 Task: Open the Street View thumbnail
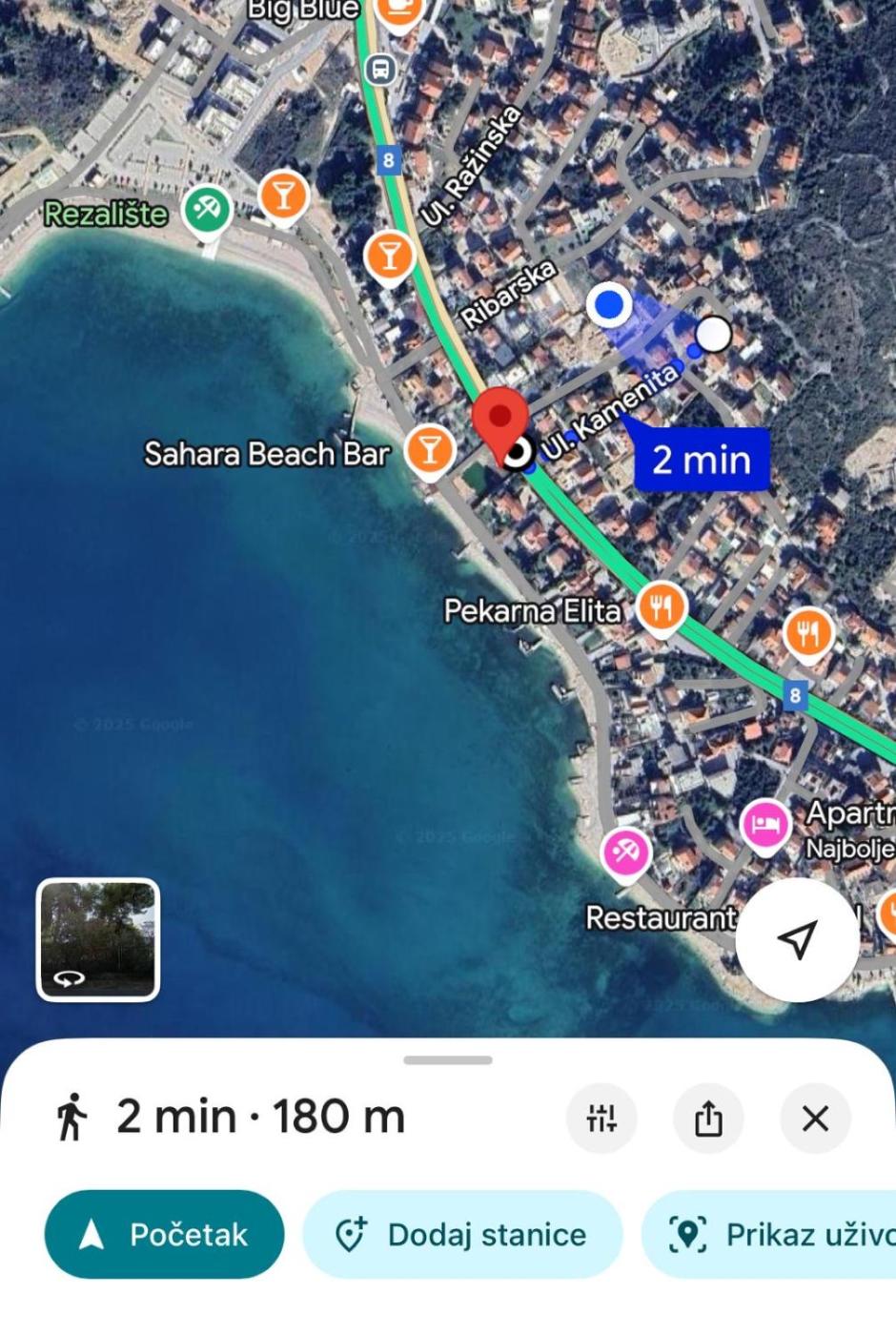[98, 939]
